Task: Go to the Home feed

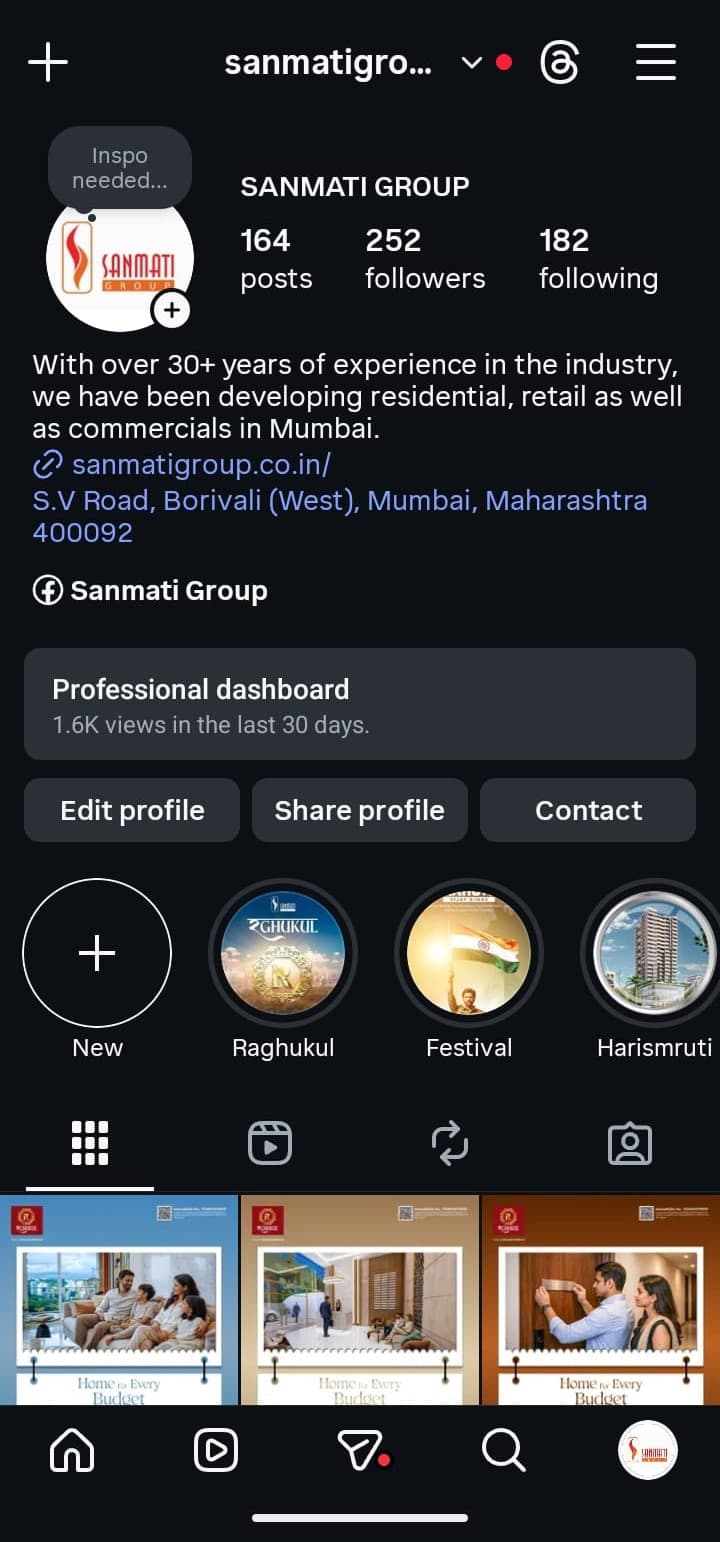Action: tap(72, 1449)
